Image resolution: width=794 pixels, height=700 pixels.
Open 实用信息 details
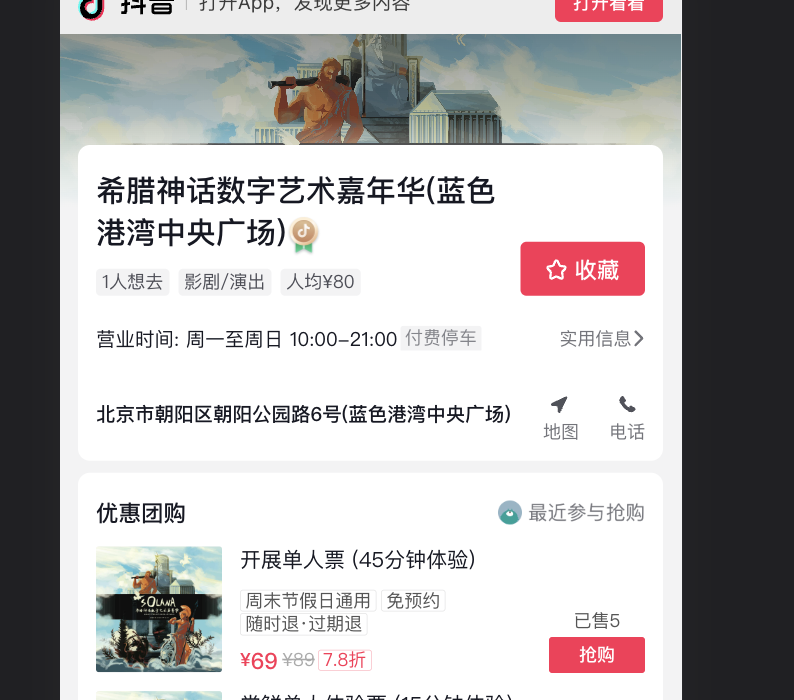point(601,339)
